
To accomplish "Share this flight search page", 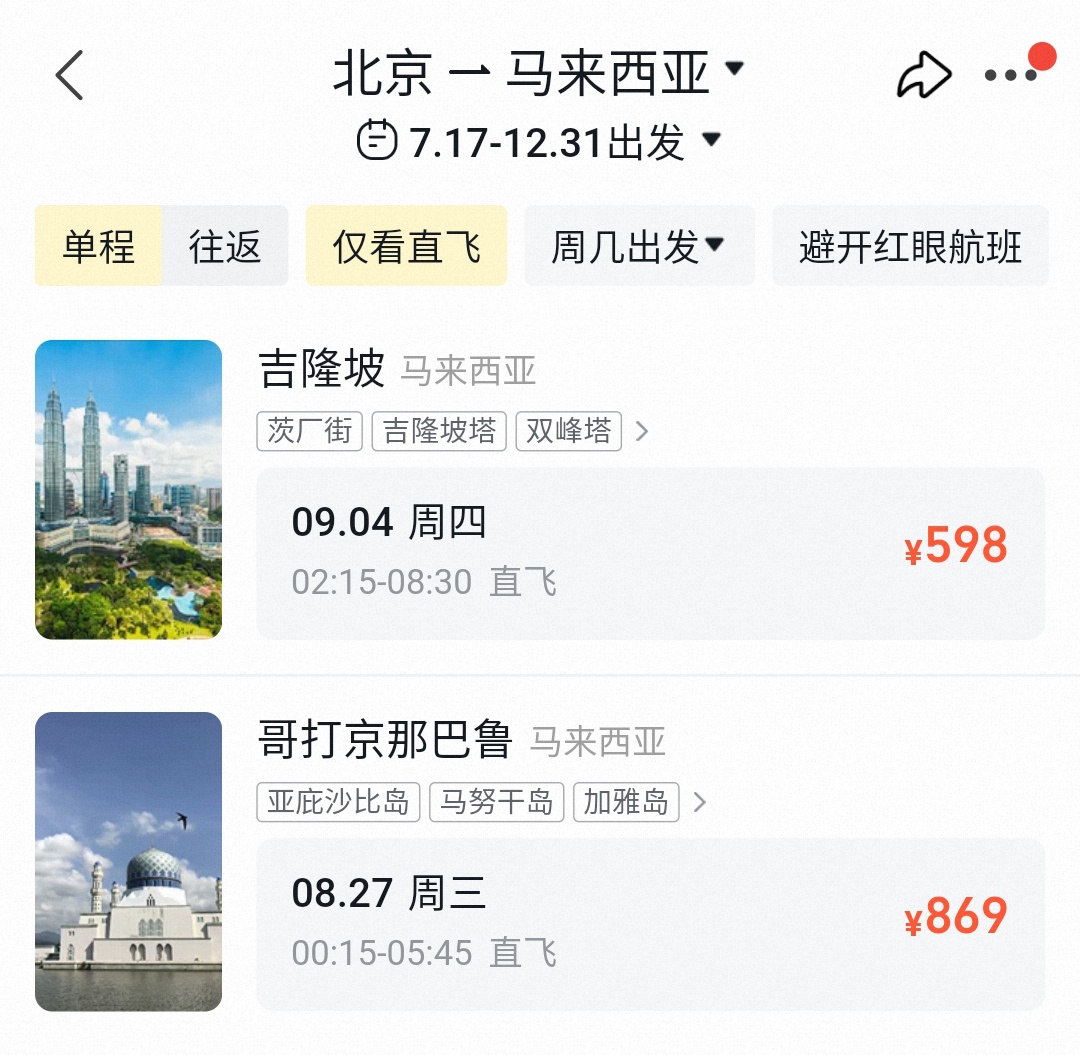I will coord(923,76).
